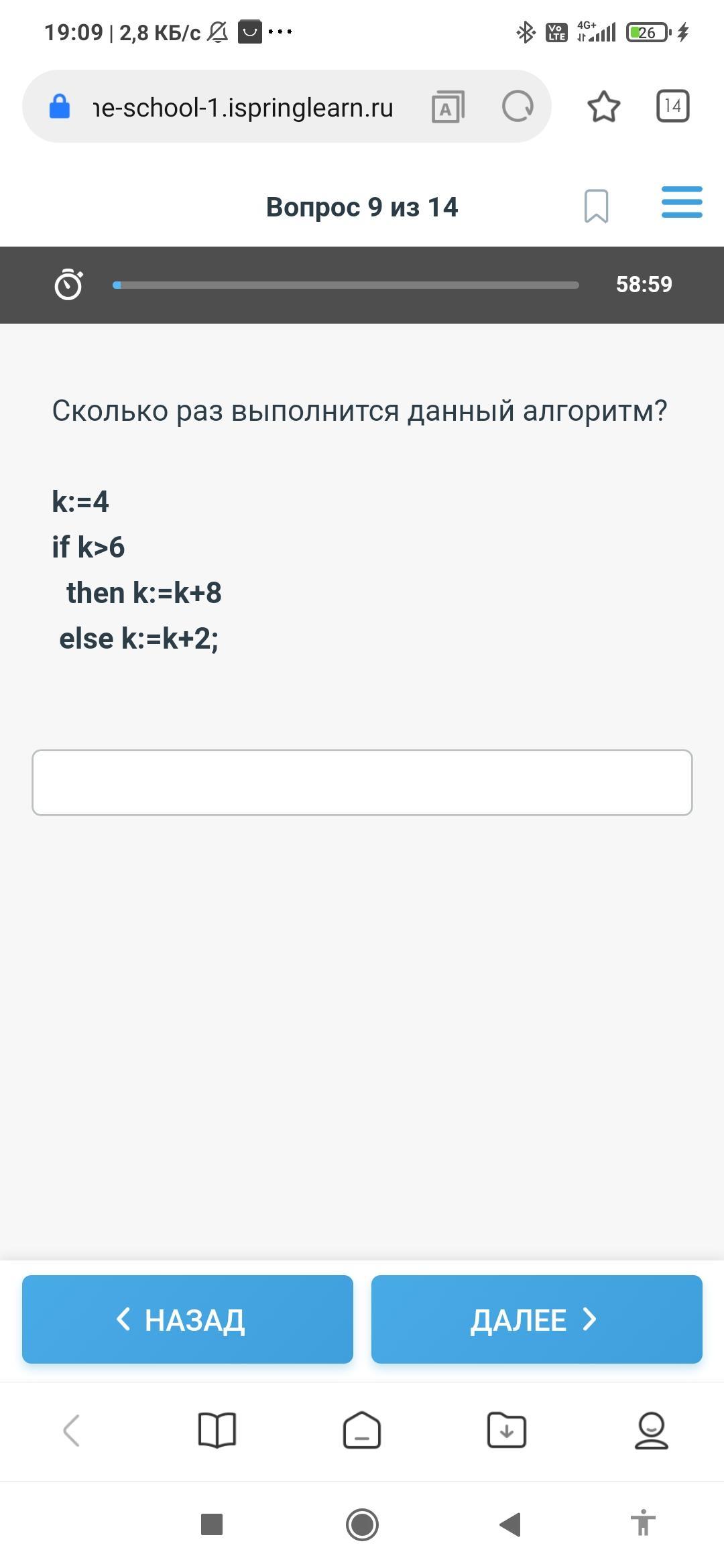724x1568 pixels.
Task: Open the quiz hamburger menu
Action: (681, 202)
